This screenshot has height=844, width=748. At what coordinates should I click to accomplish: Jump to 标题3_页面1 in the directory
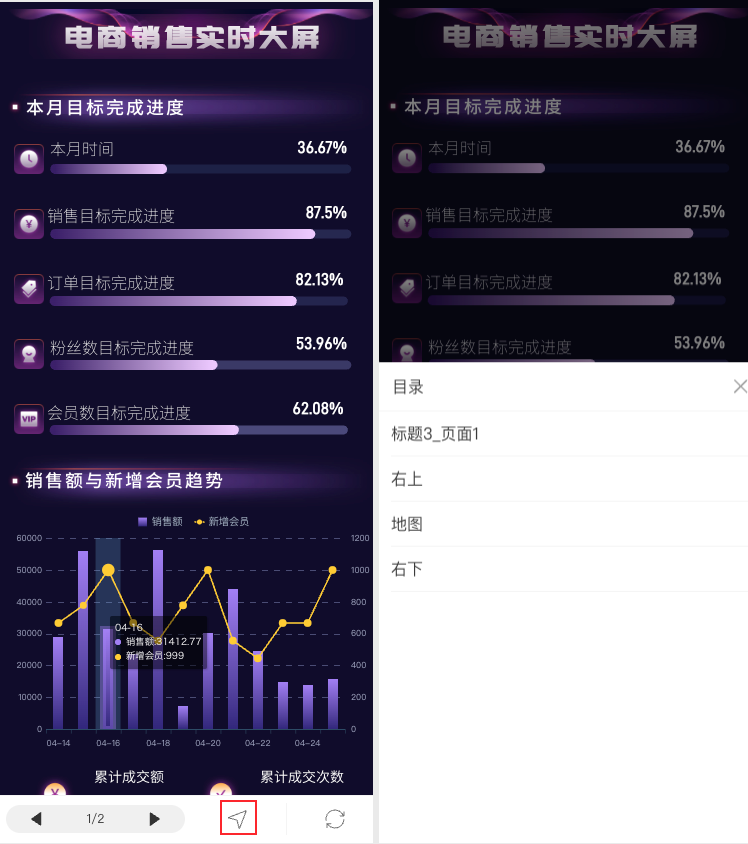(436, 434)
